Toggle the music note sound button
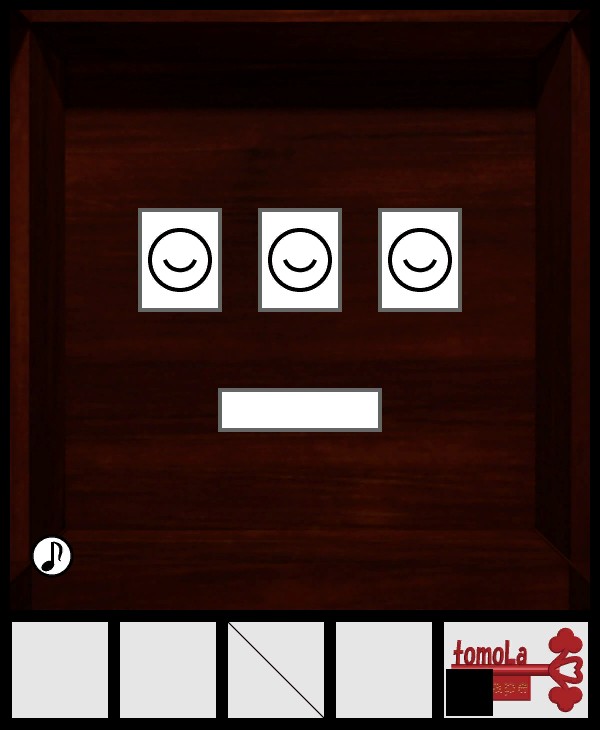 (x=52, y=556)
